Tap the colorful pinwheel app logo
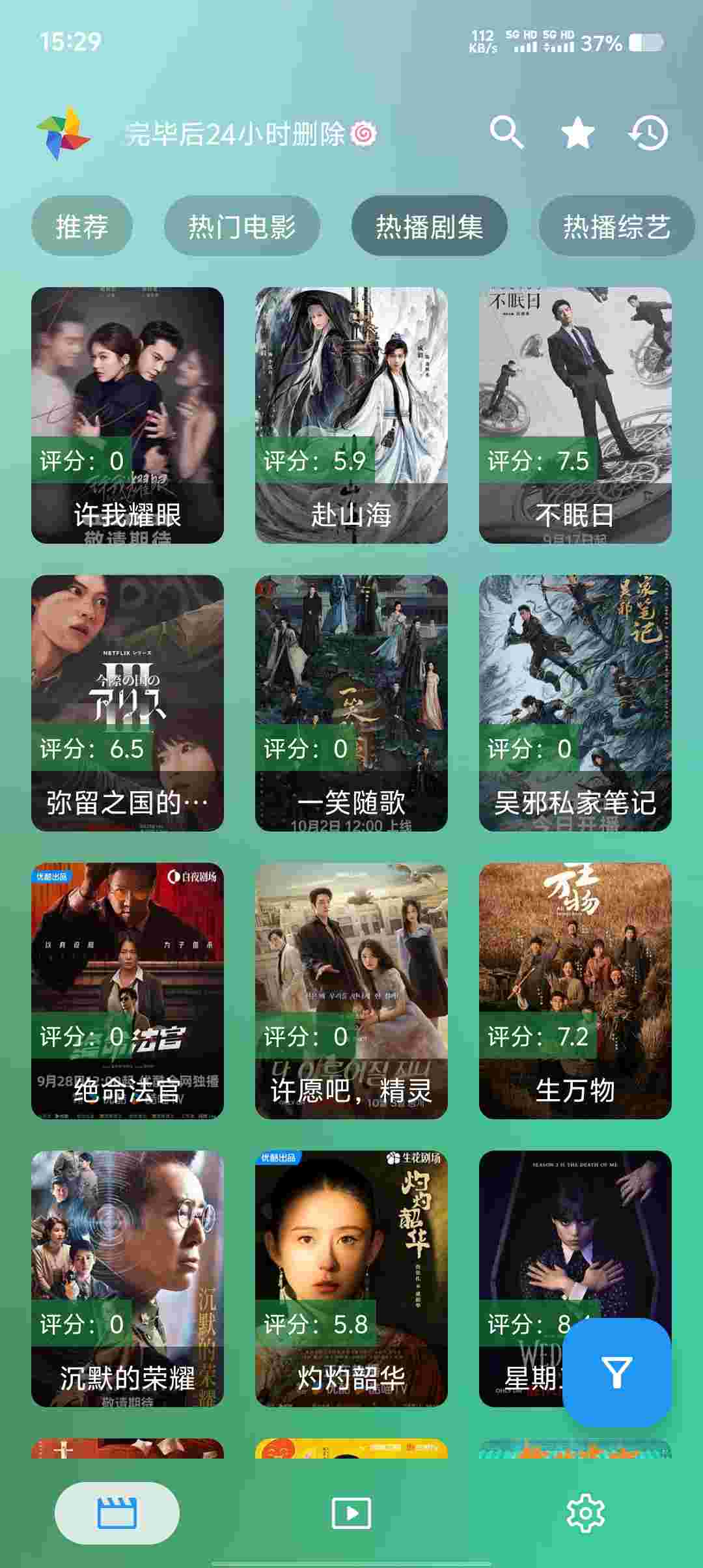 62,133
